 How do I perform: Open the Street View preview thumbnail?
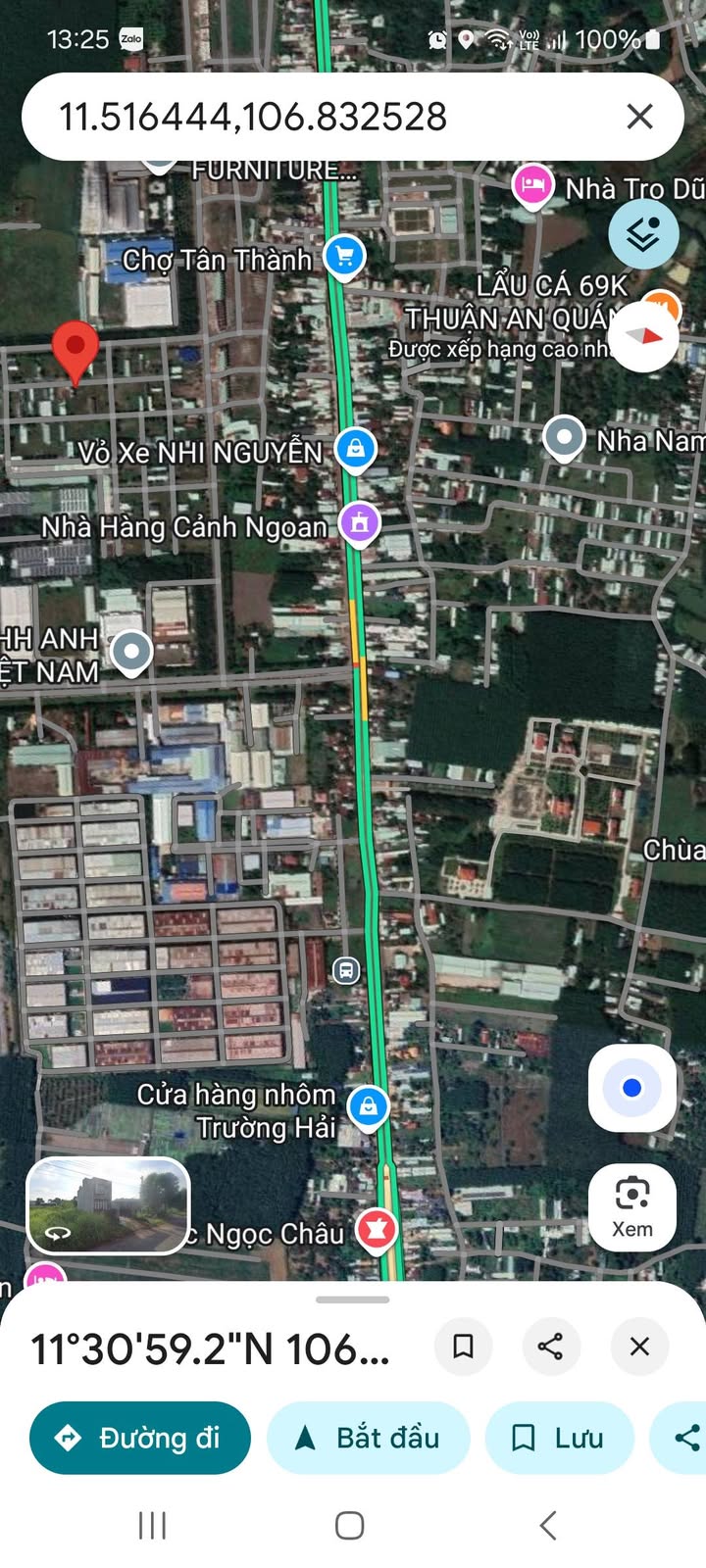(108, 1205)
